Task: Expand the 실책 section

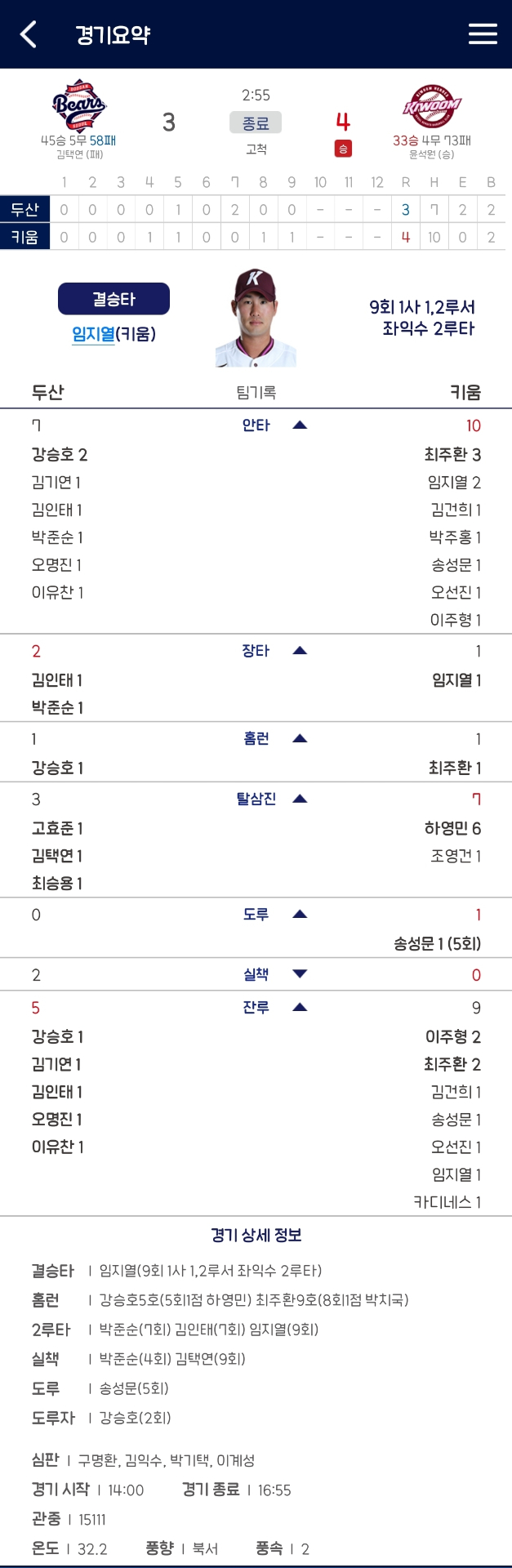Action: pos(299,974)
